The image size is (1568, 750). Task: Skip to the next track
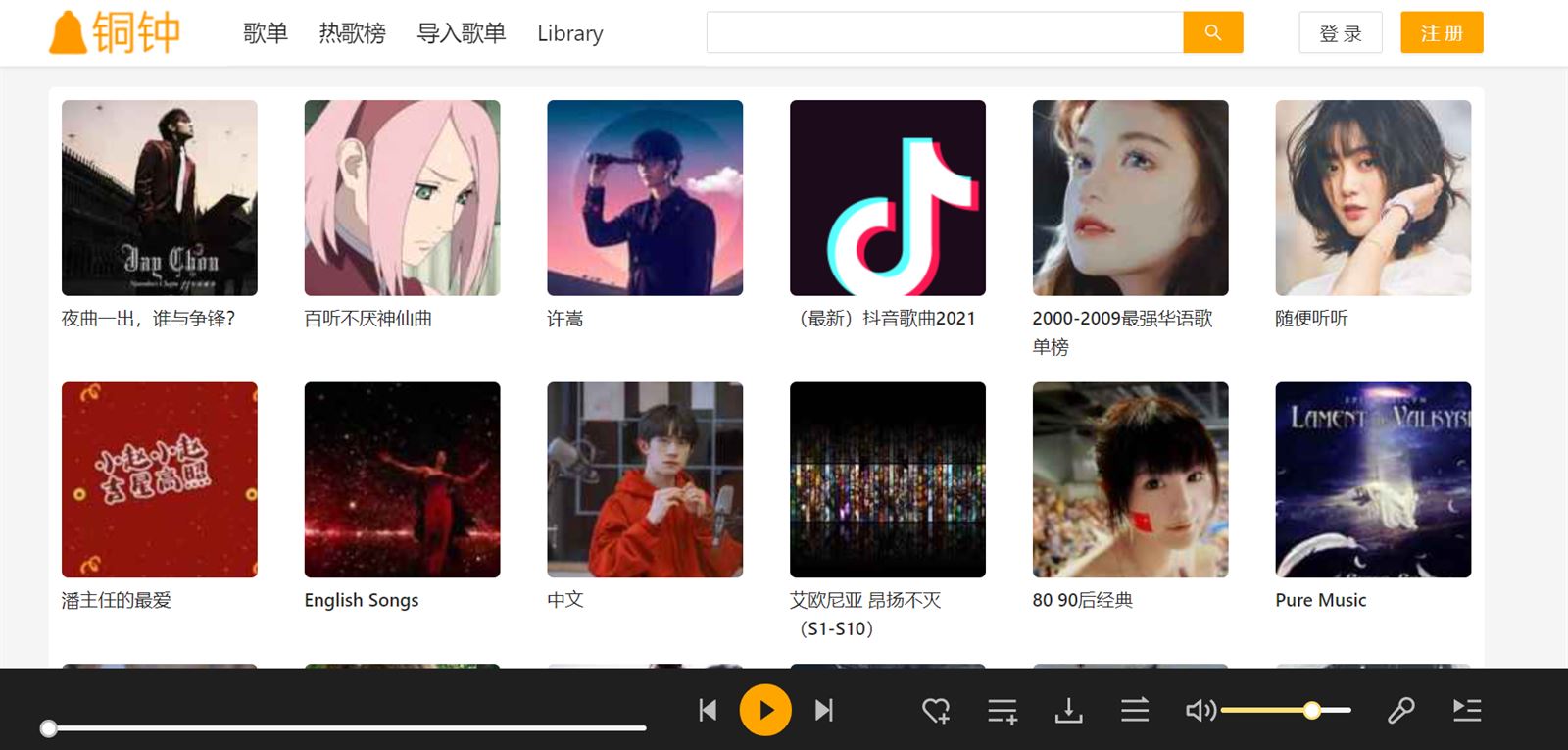[823, 710]
